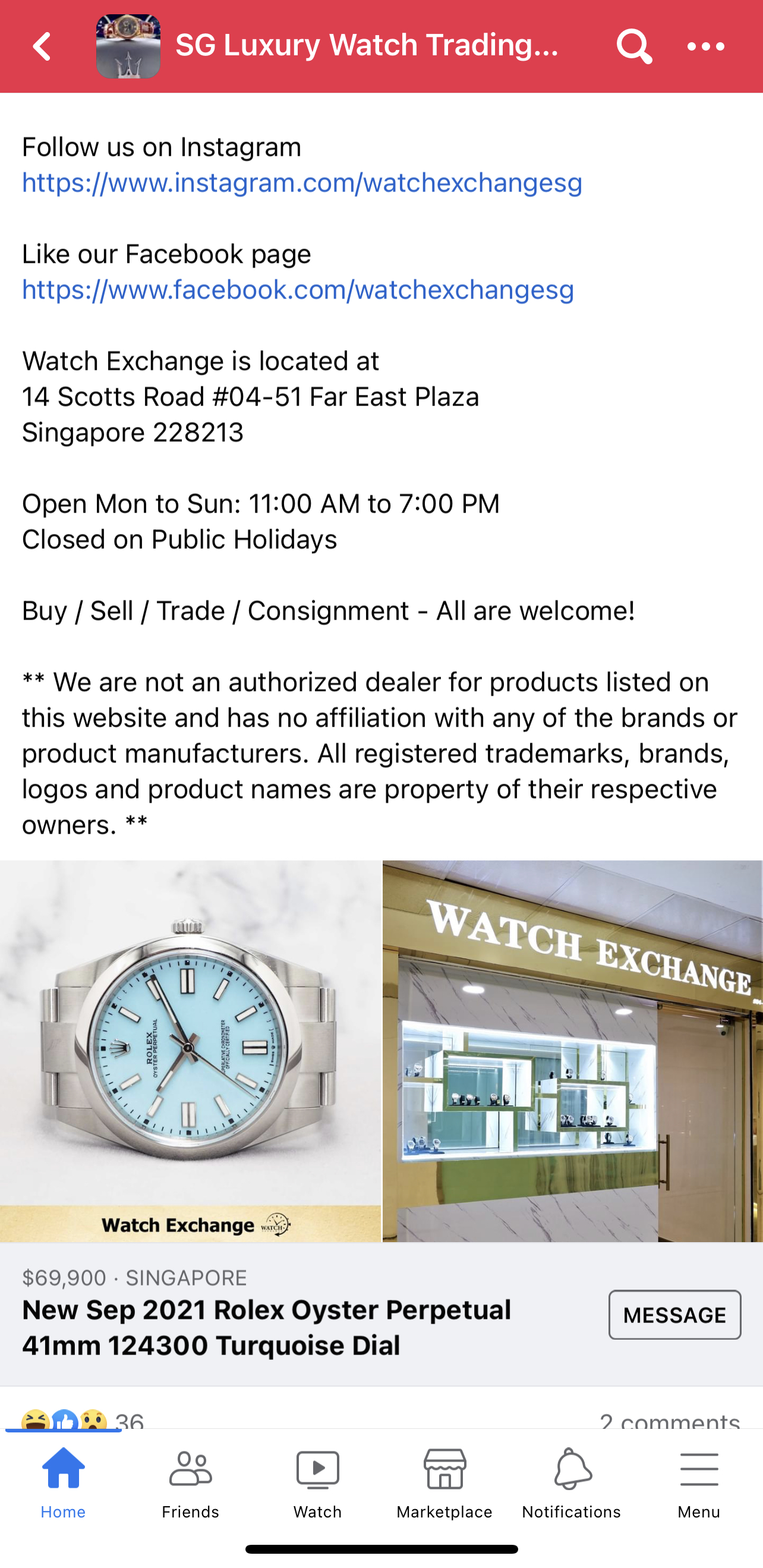See who reacted to this post
Image resolution: width=763 pixels, height=1568 pixels.
click(83, 1419)
